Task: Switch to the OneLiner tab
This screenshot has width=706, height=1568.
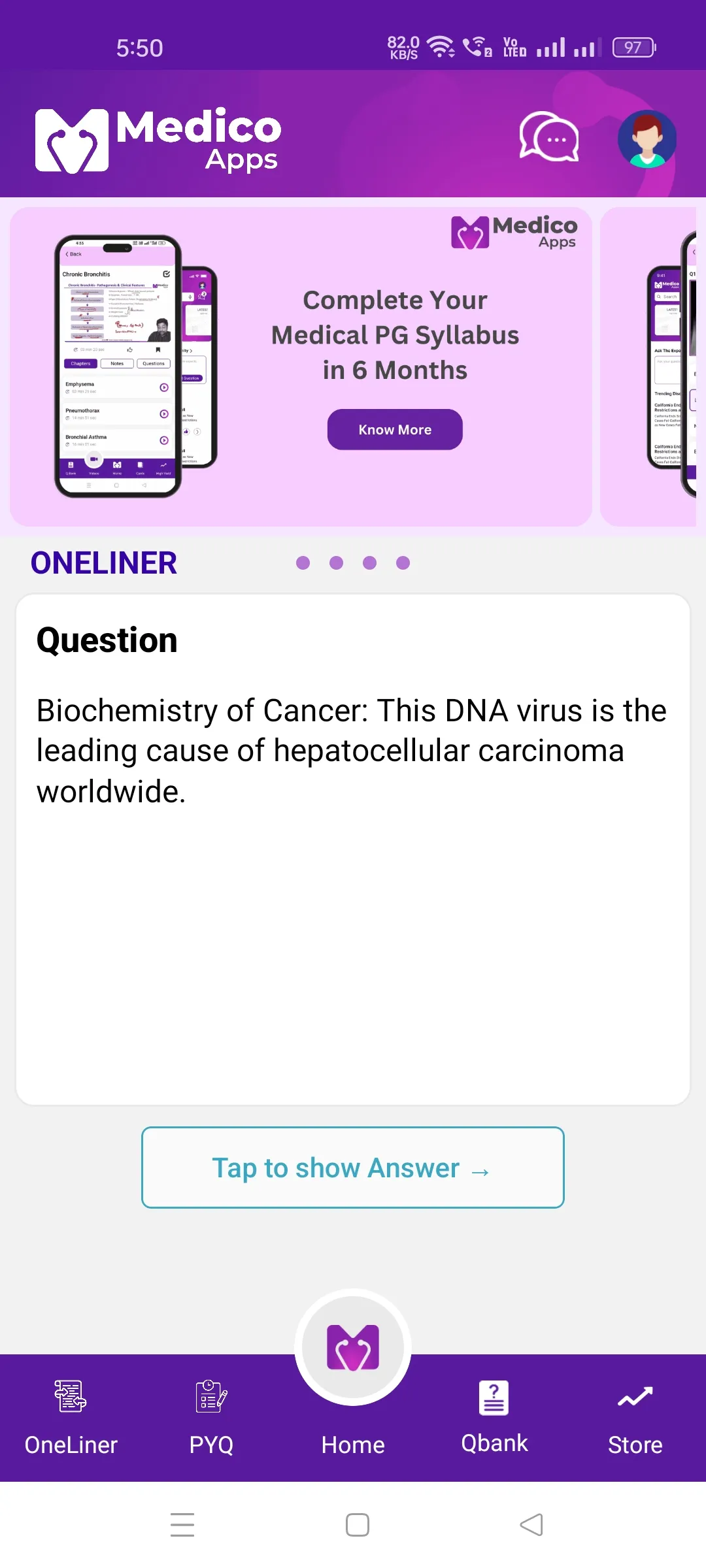Action: (x=71, y=1418)
